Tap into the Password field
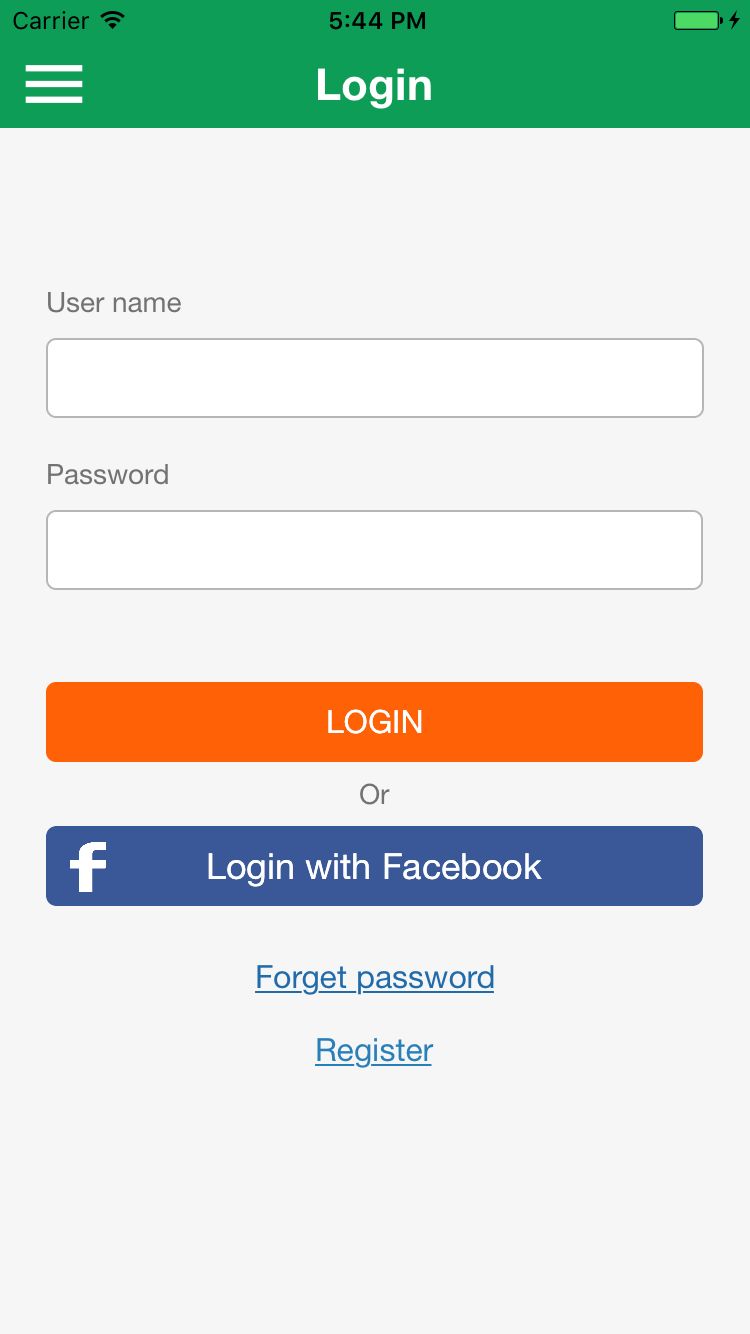Image resolution: width=750 pixels, height=1334 pixels. (374, 550)
